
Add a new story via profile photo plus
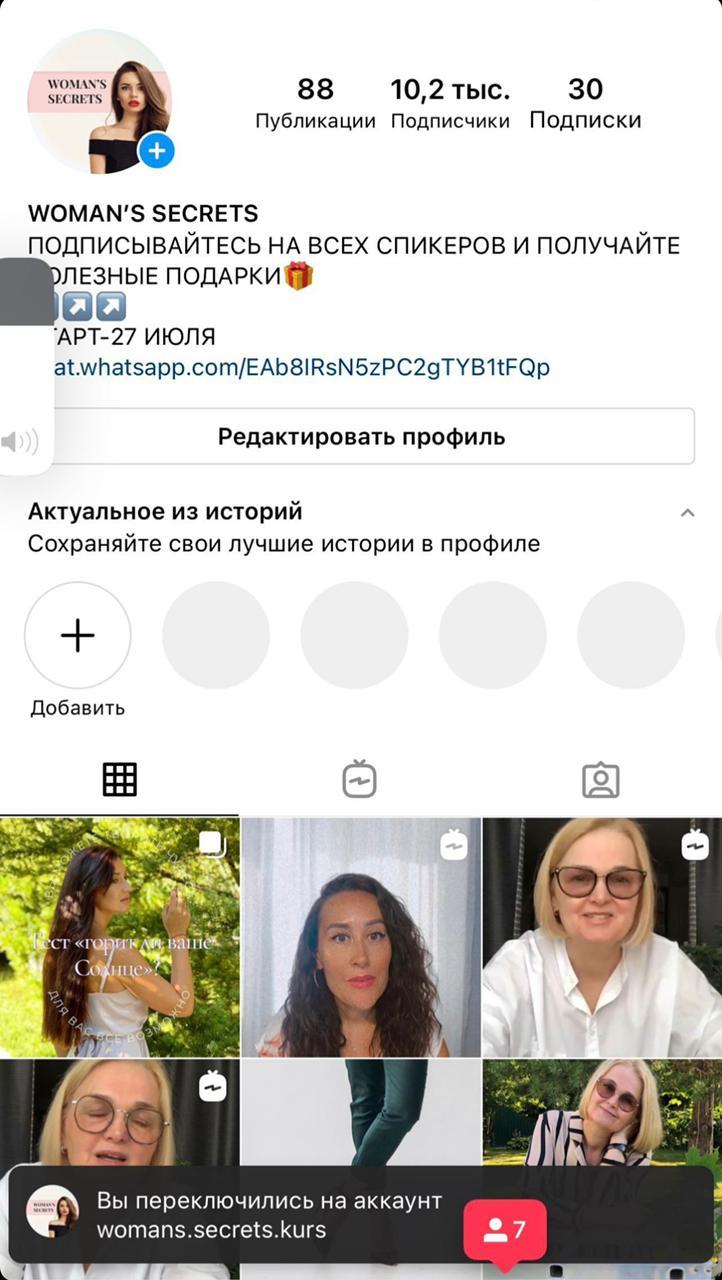[156, 152]
